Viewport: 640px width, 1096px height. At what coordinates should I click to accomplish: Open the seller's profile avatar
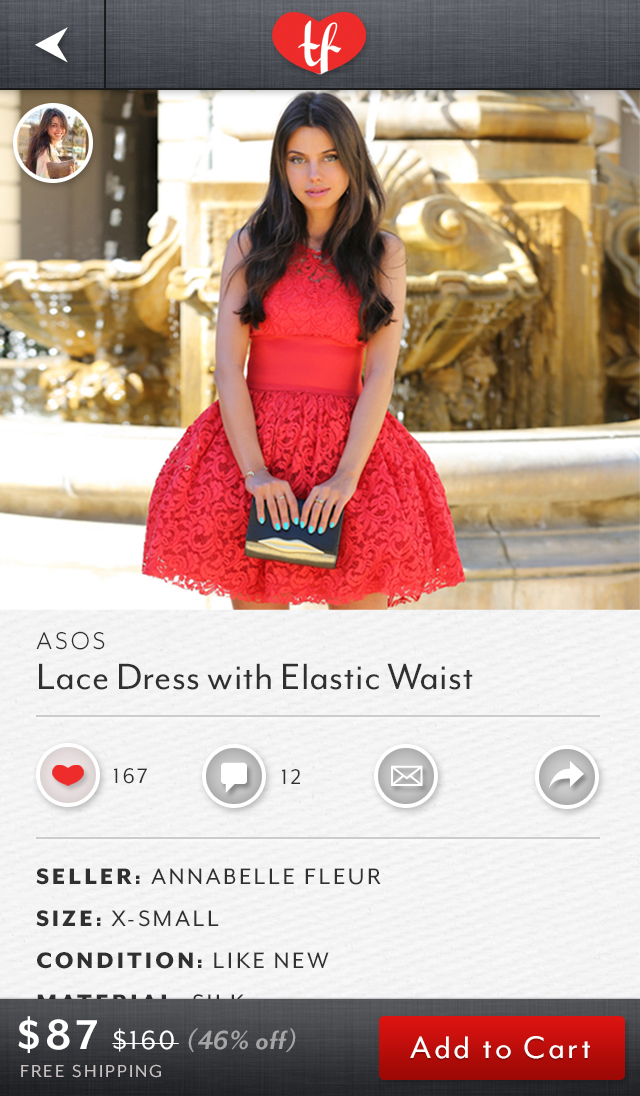(x=53, y=143)
